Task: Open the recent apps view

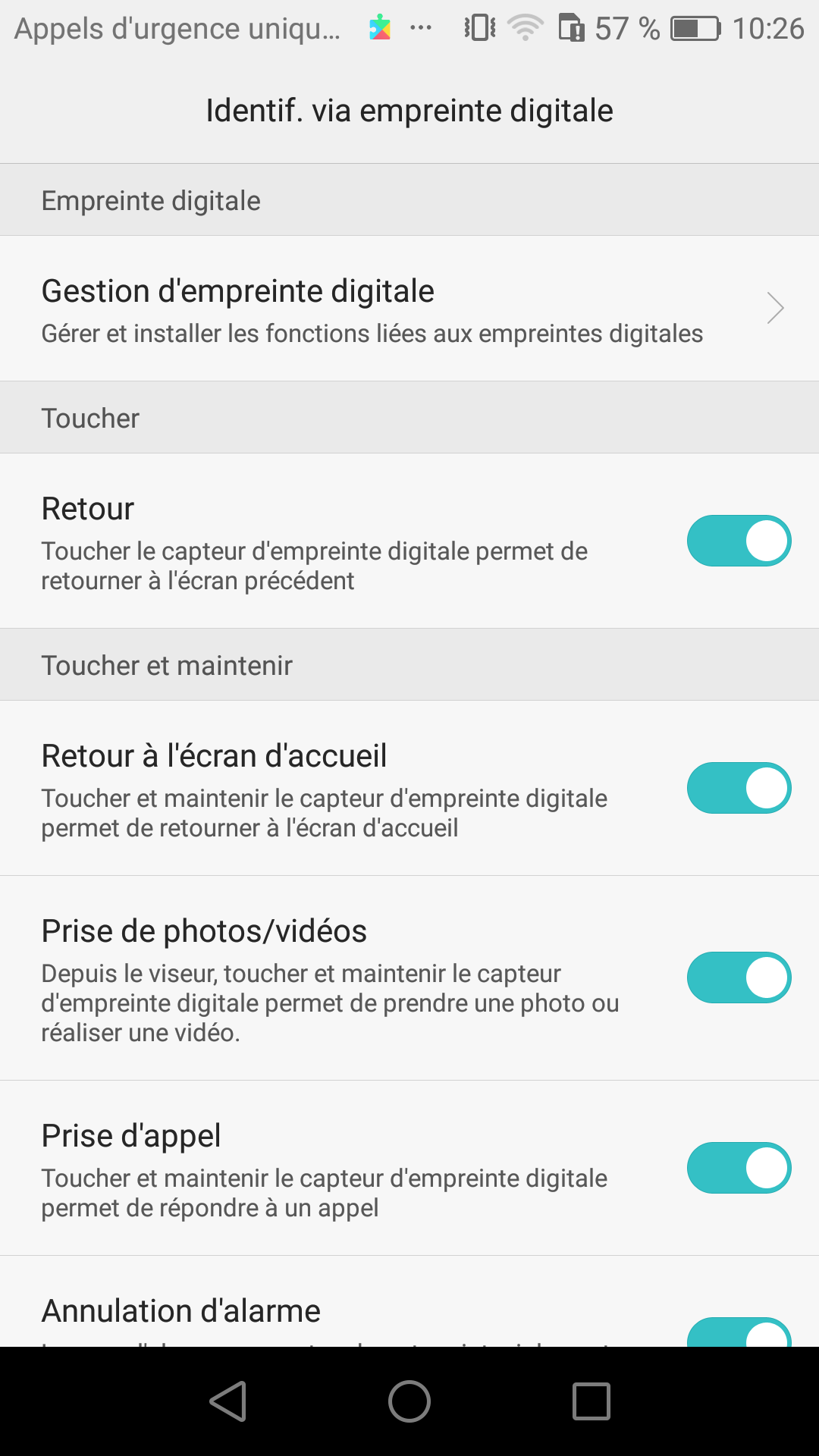Action: pos(591,1401)
